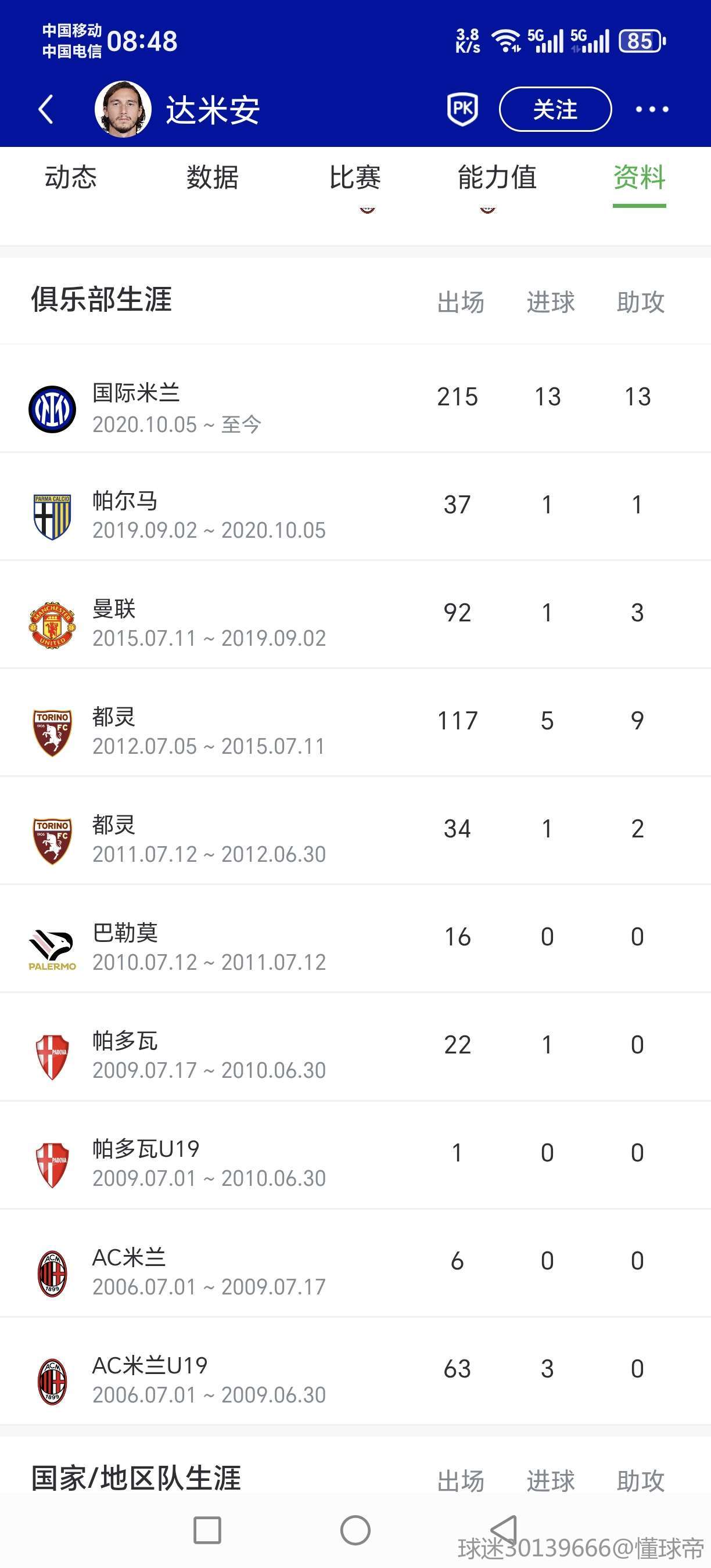
Task: Switch to the 数据 tab
Action: coord(213,178)
